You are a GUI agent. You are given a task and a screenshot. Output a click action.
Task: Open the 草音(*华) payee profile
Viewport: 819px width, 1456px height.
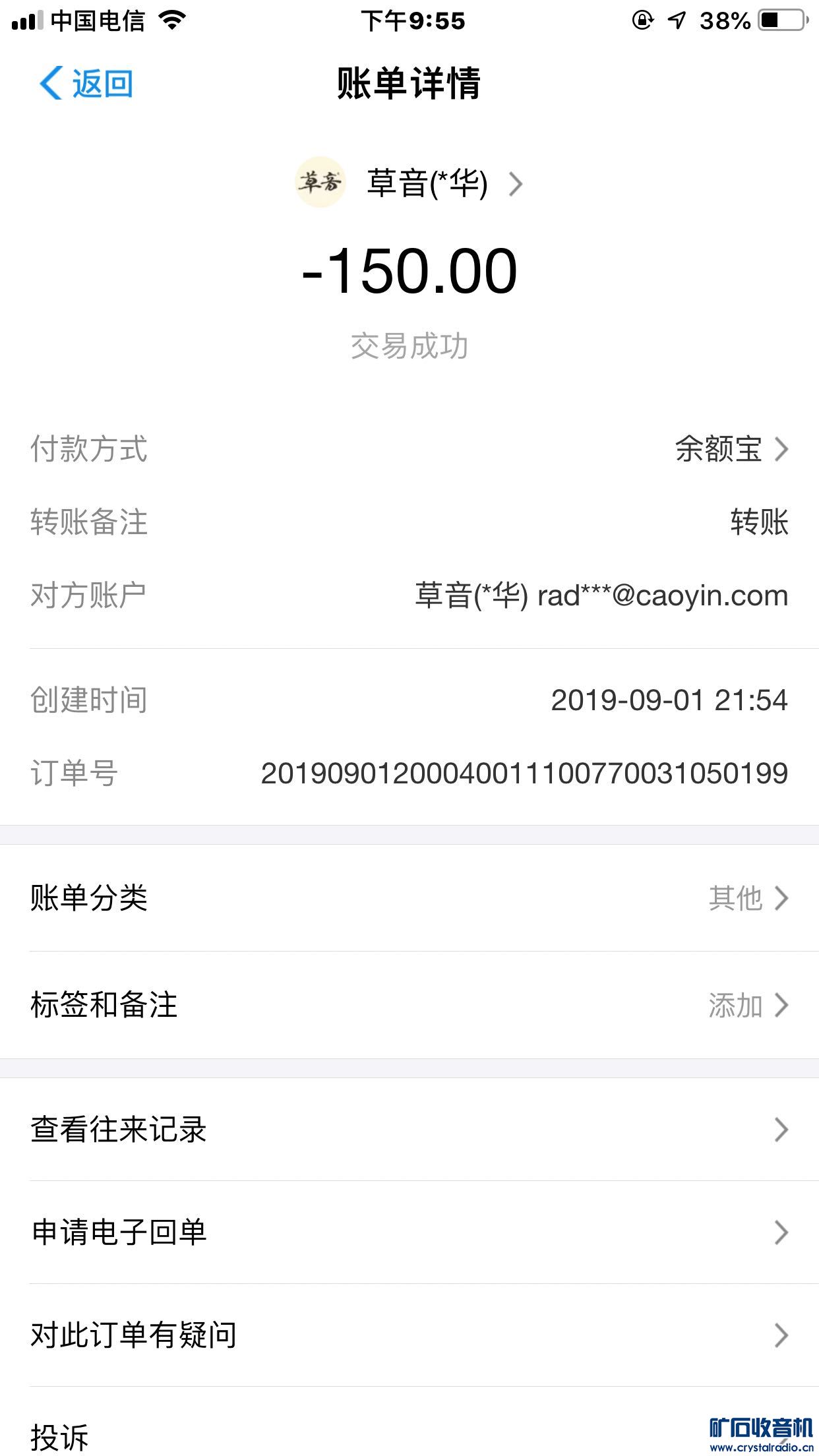410,183
